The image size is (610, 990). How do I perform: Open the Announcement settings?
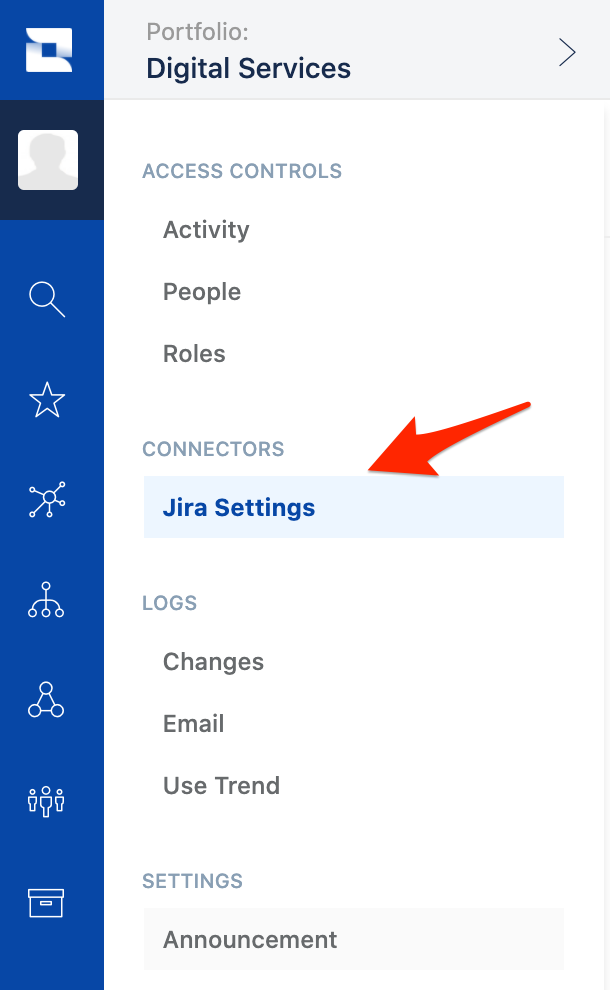coord(250,940)
